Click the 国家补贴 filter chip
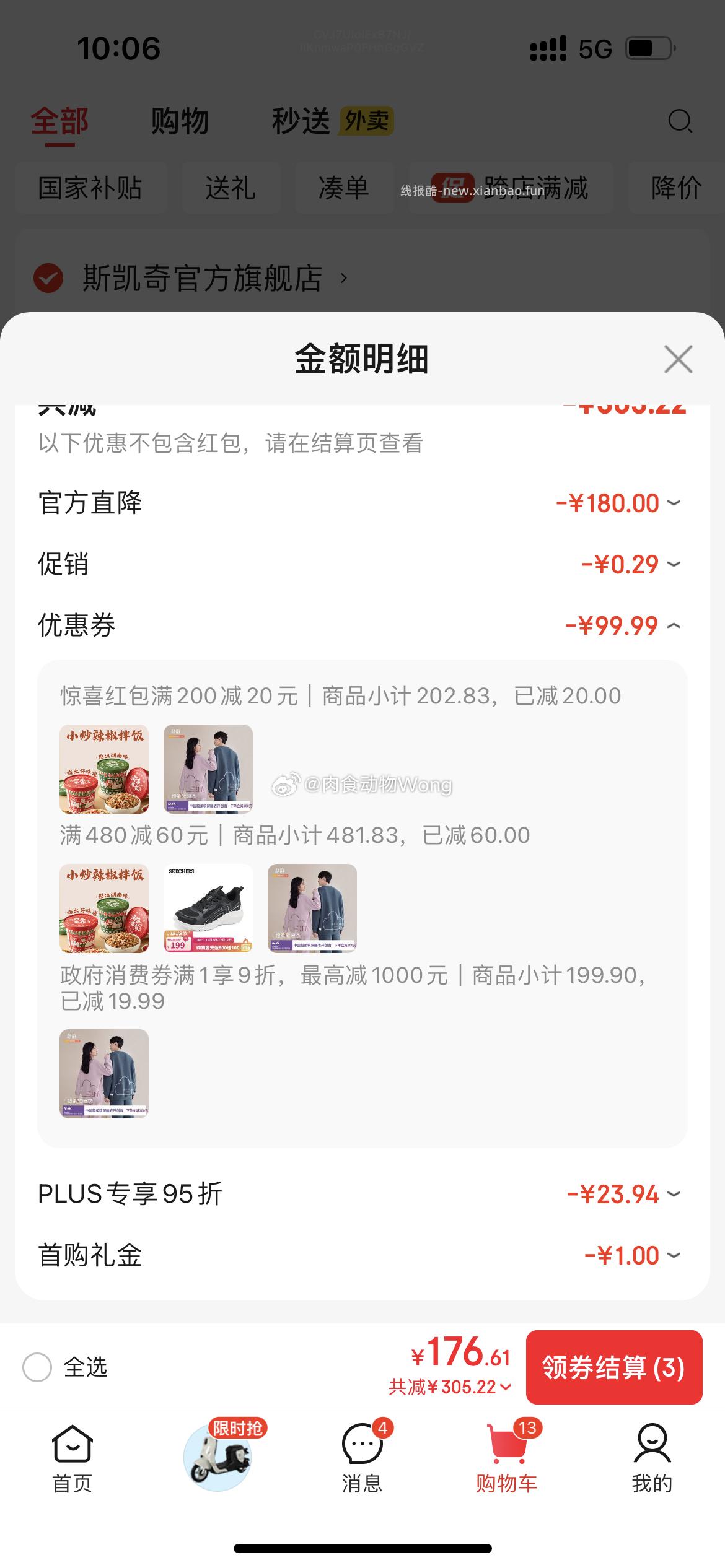Viewport: 725px width, 1568px height. (x=90, y=189)
